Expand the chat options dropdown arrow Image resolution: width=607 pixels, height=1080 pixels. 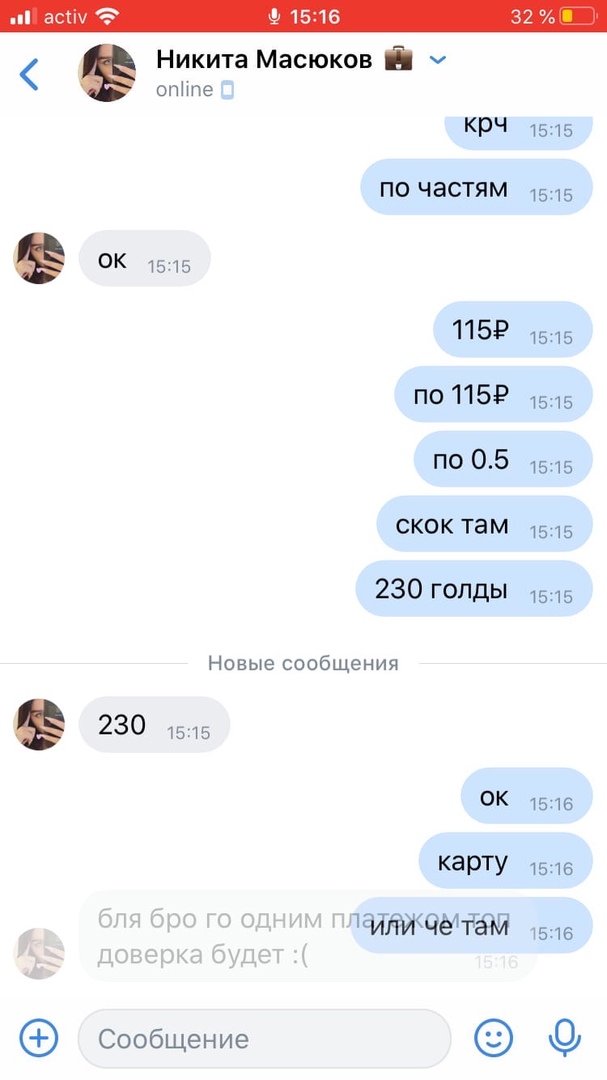pos(437,60)
